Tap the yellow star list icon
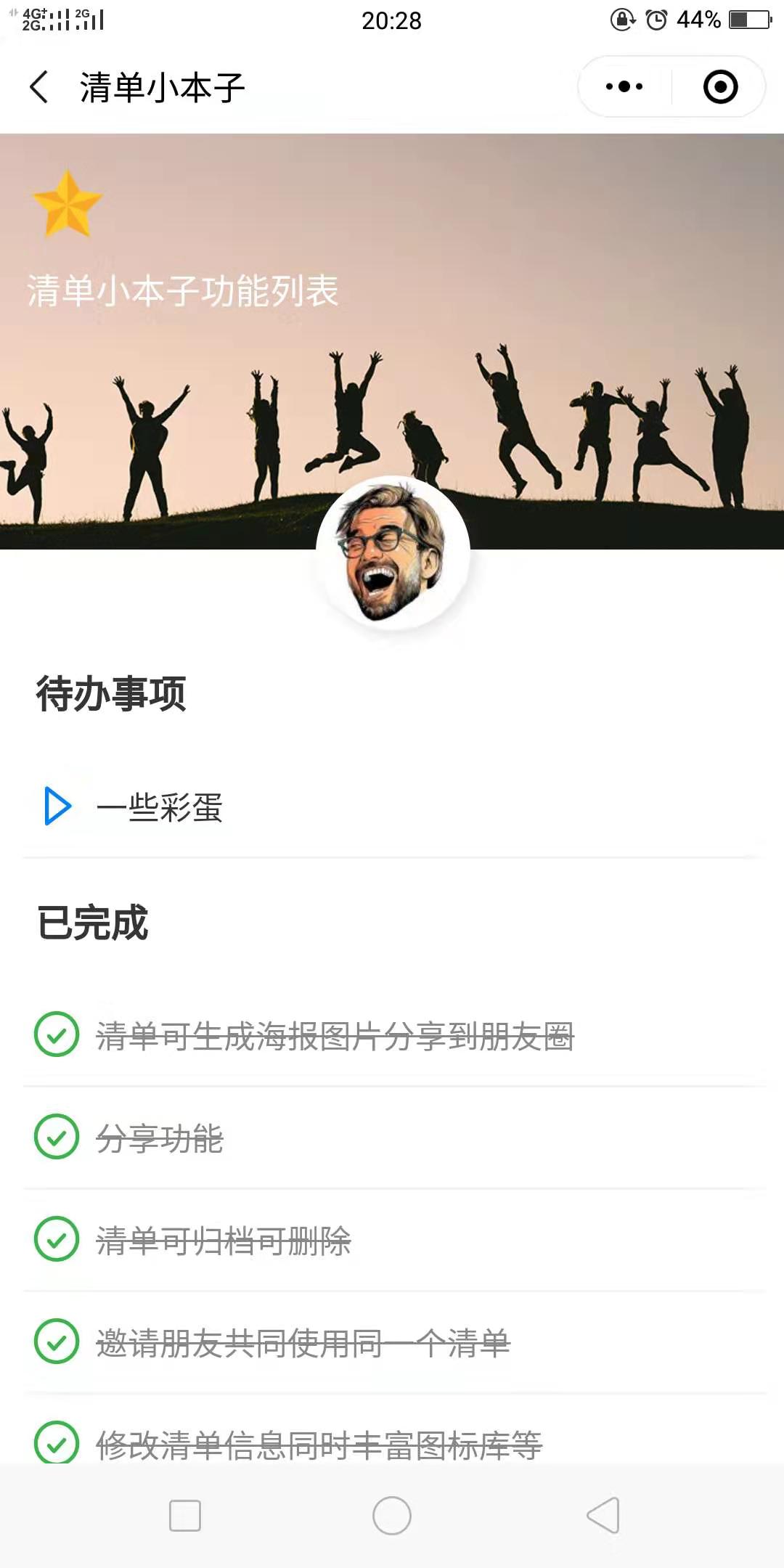Image resolution: width=784 pixels, height=1568 pixels. point(68,204)
